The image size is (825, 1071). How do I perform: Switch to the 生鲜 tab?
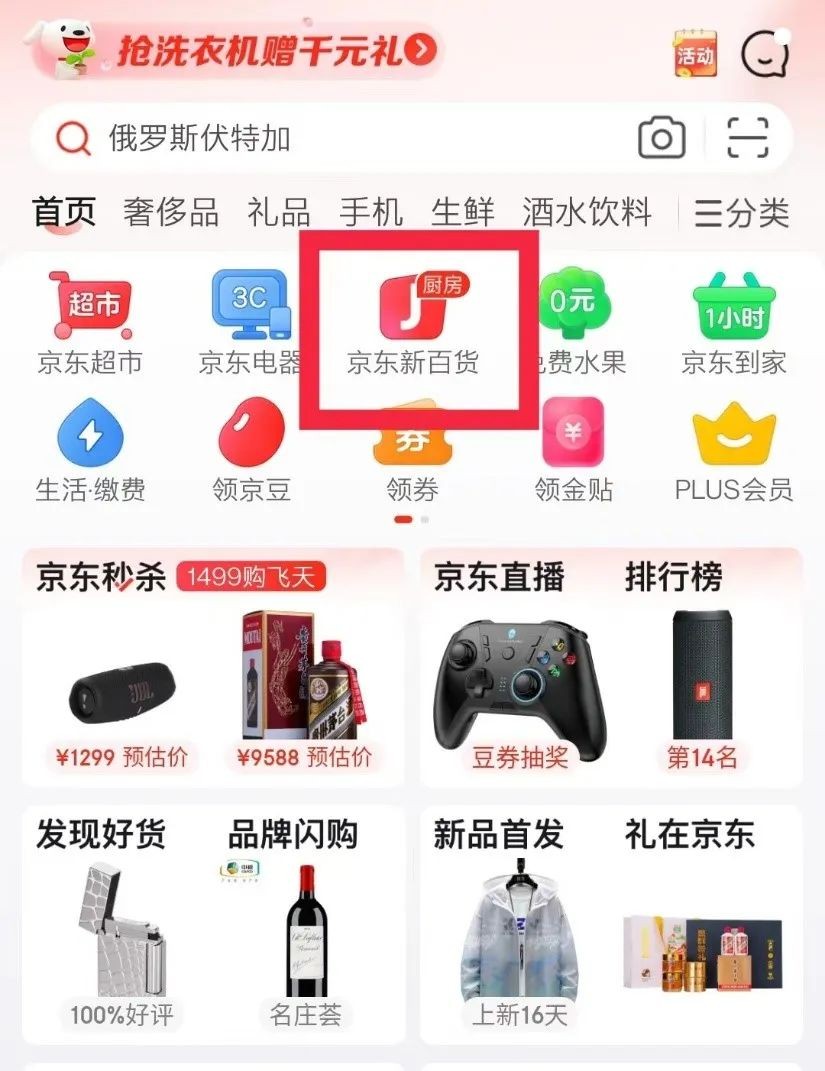click(x=462, y=211)
